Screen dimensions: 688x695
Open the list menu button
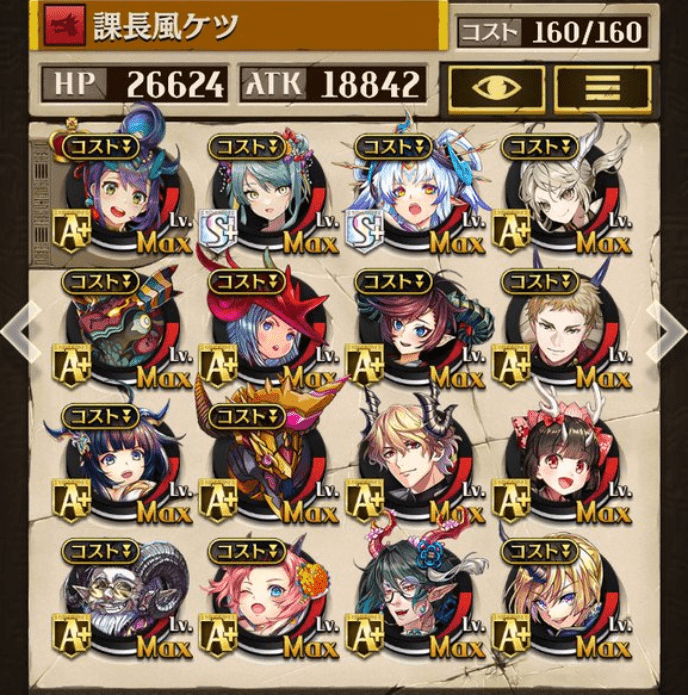point(602,87)
